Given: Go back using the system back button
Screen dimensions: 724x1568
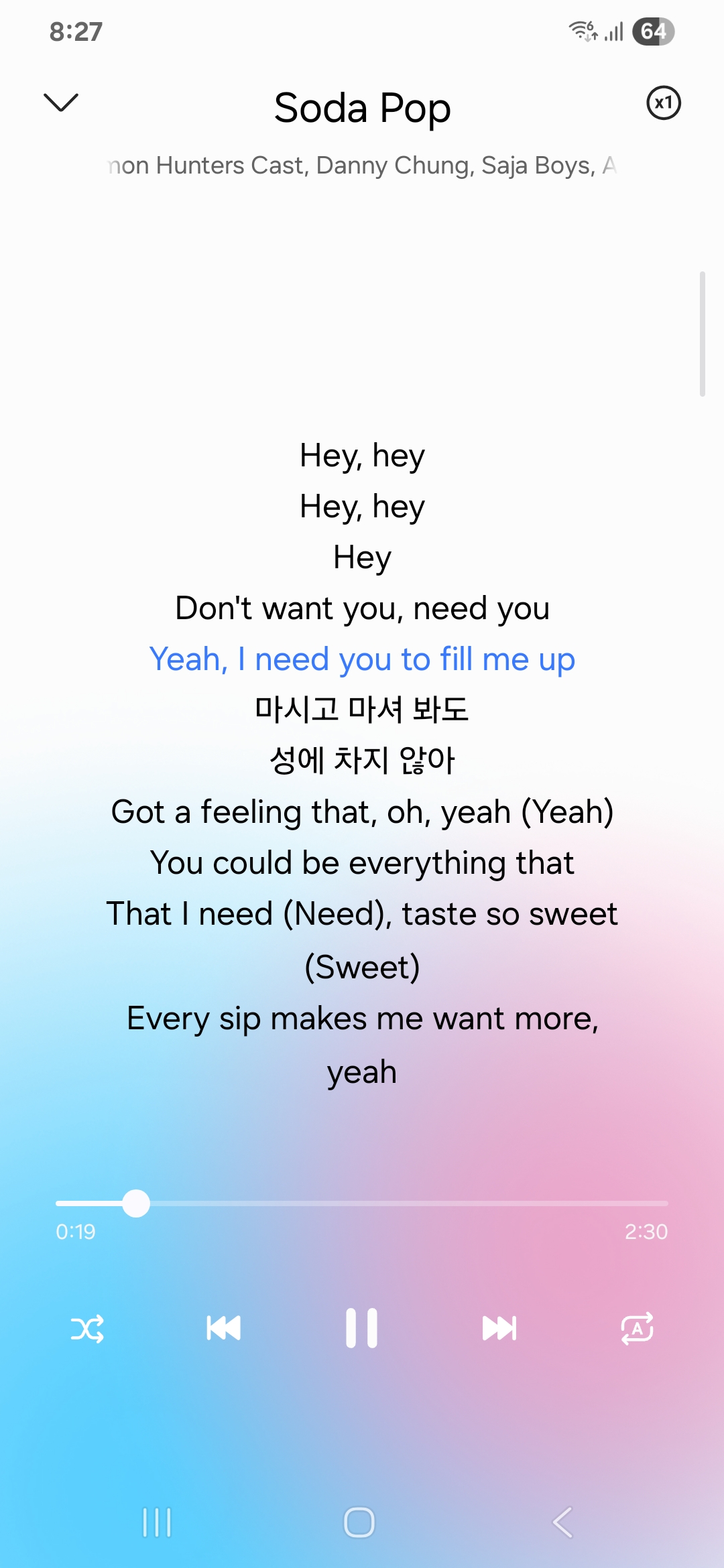Looking at the screenshot, I should click(563, 1522).
